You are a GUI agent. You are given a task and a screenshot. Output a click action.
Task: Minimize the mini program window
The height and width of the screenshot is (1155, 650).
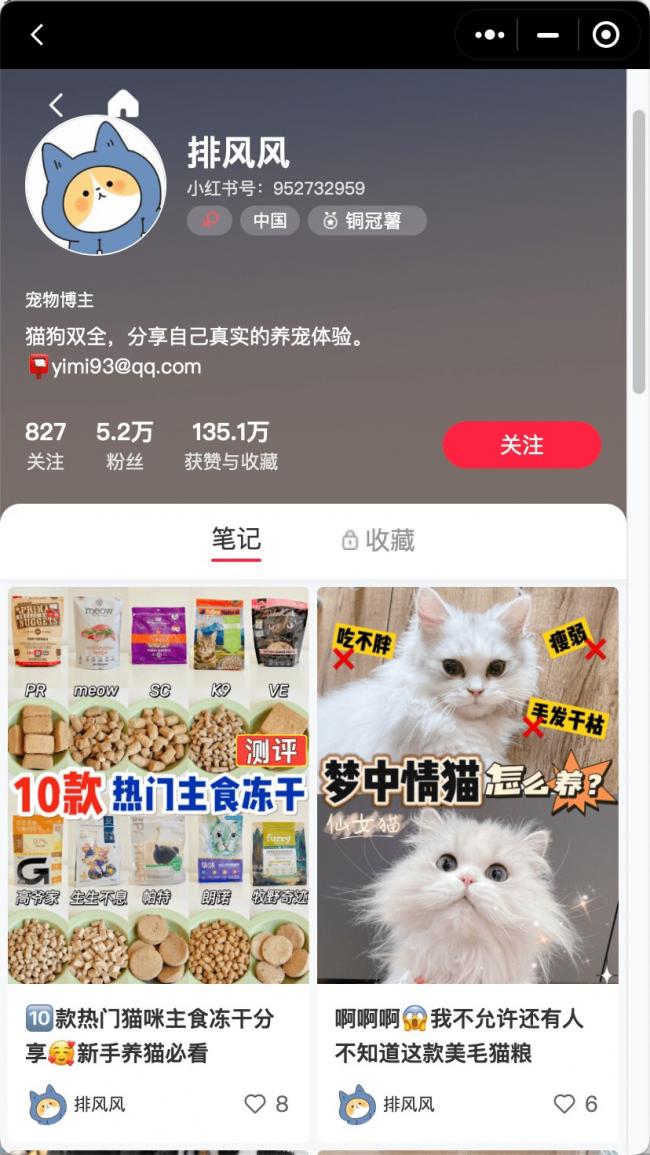[548, 35]
